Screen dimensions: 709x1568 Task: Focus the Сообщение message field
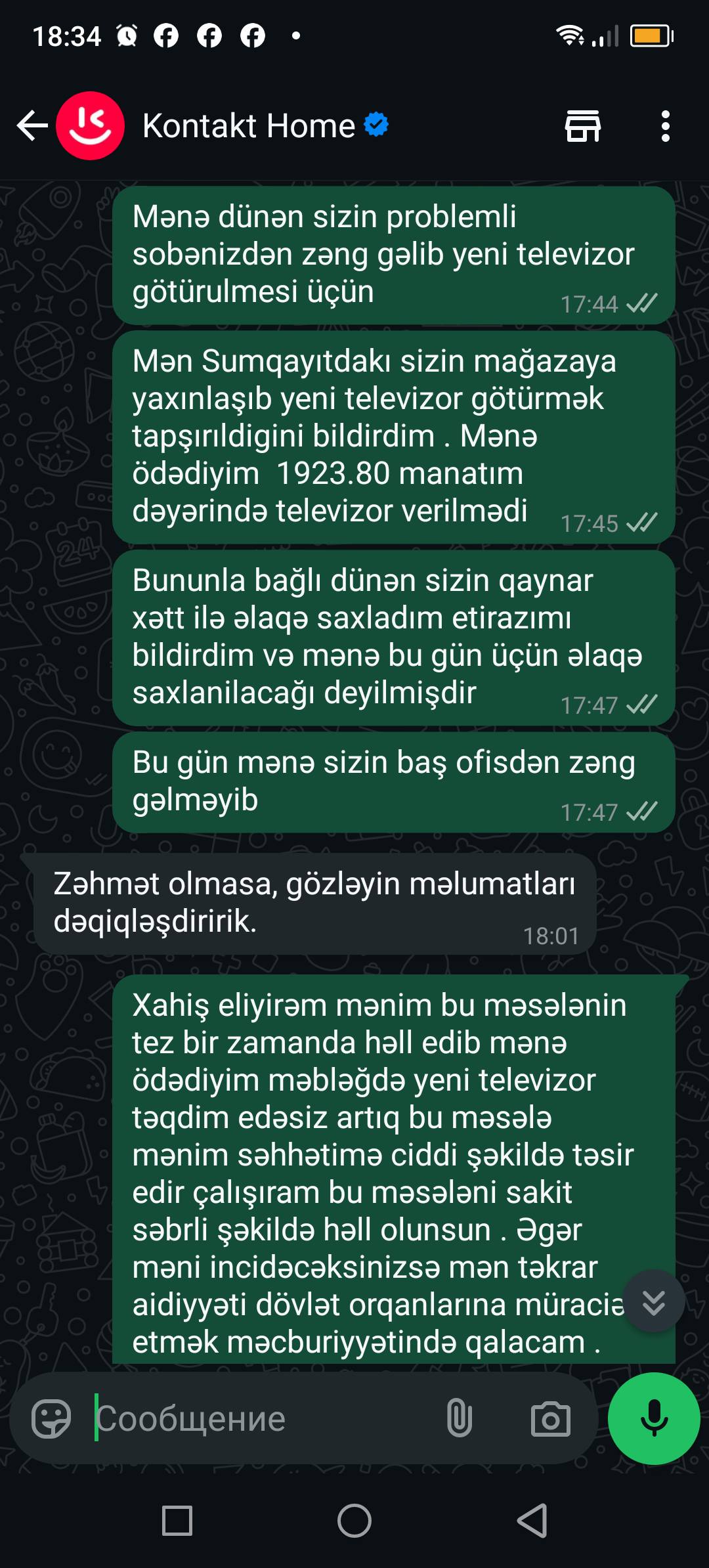tap(263, 1418)
